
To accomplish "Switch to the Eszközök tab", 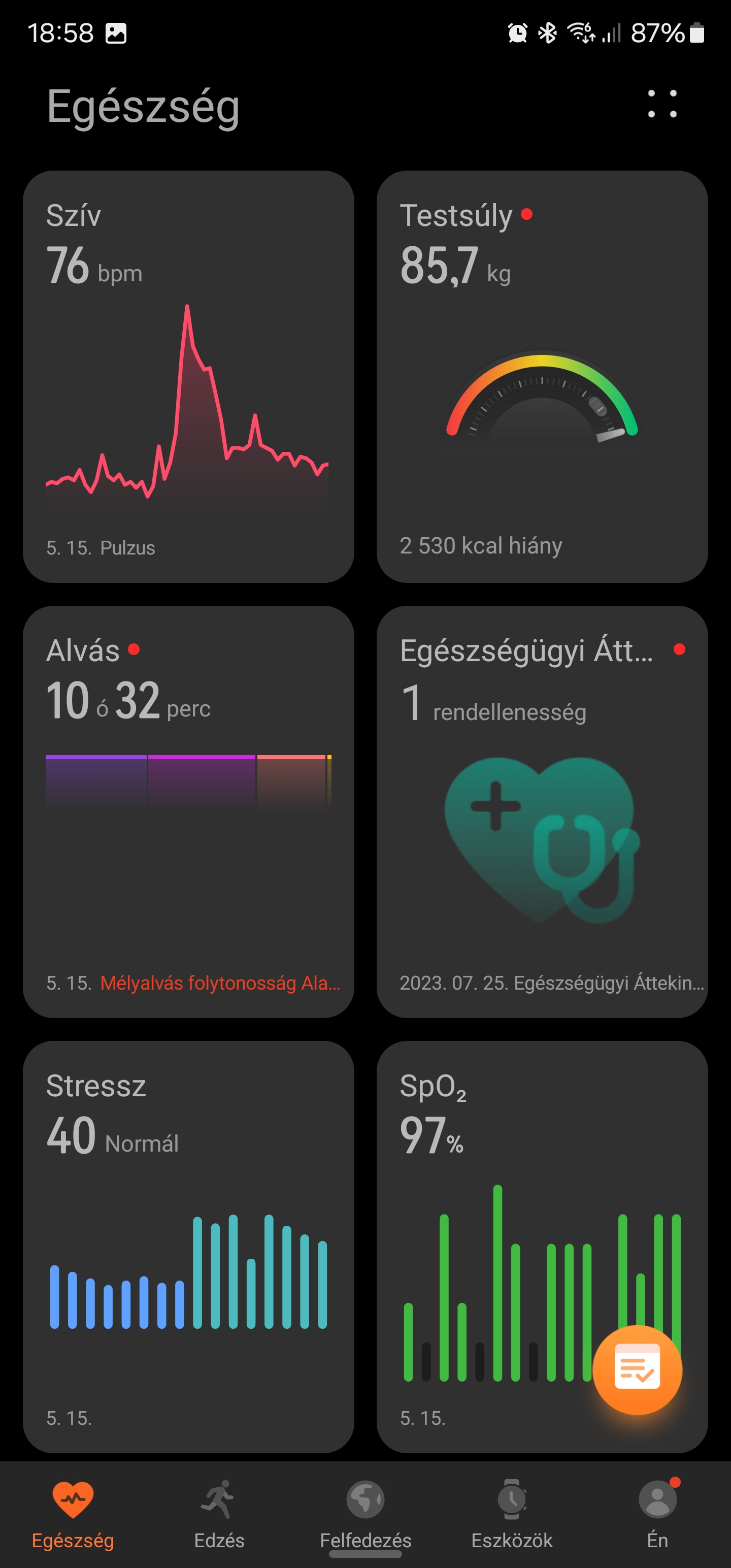I will pyautogui.click(x=512, y=1513).
